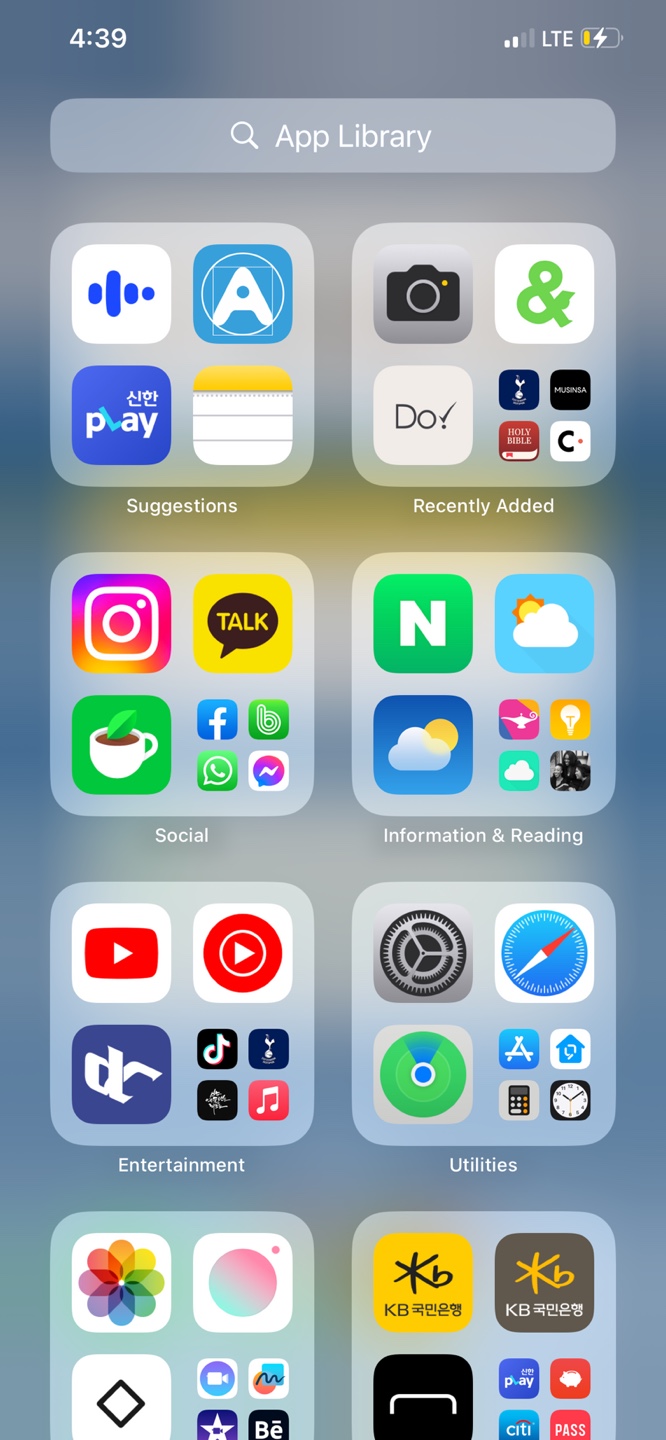
Task: Open the App Library search field
Action: click(x=332, y=136)
